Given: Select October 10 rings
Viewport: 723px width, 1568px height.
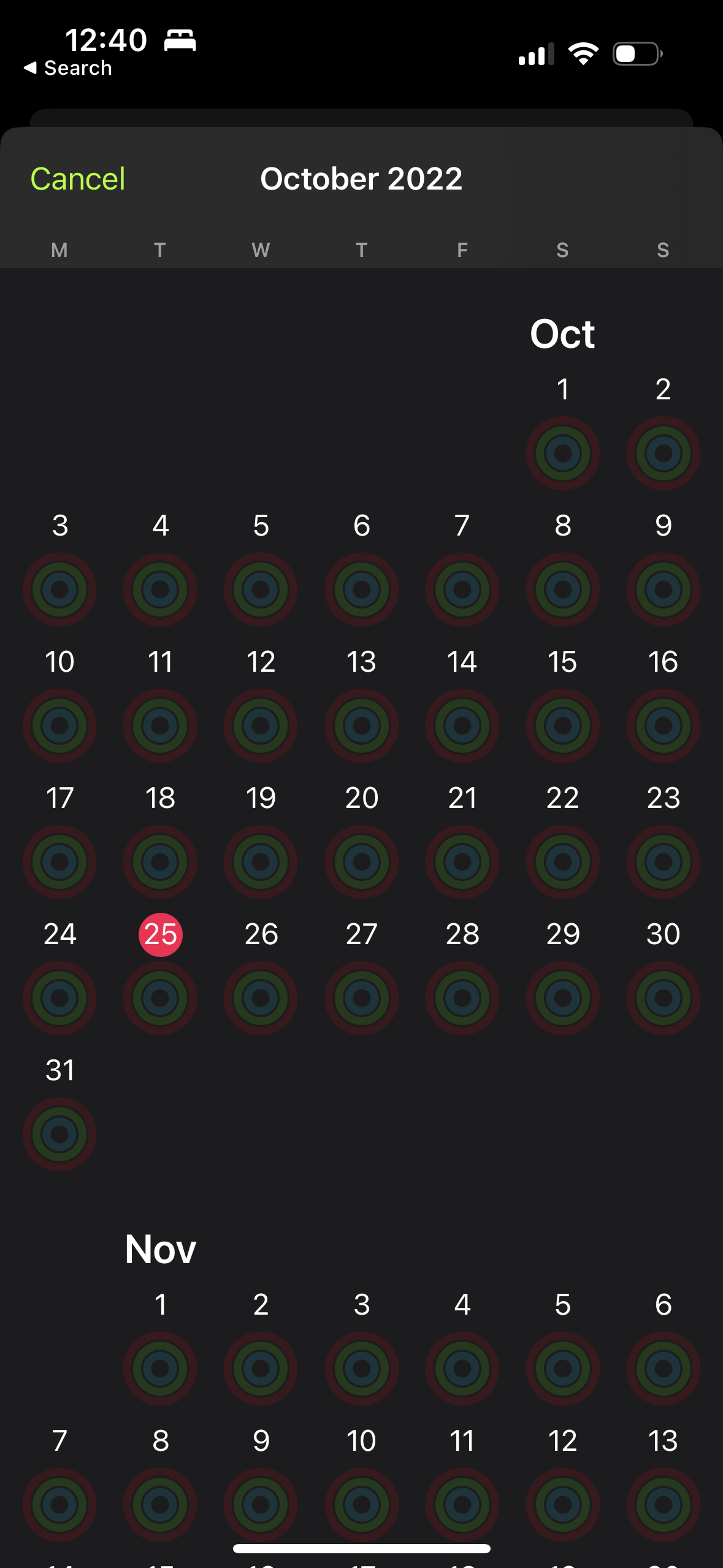Looking at the screenshot, I should tap(59, 725).
